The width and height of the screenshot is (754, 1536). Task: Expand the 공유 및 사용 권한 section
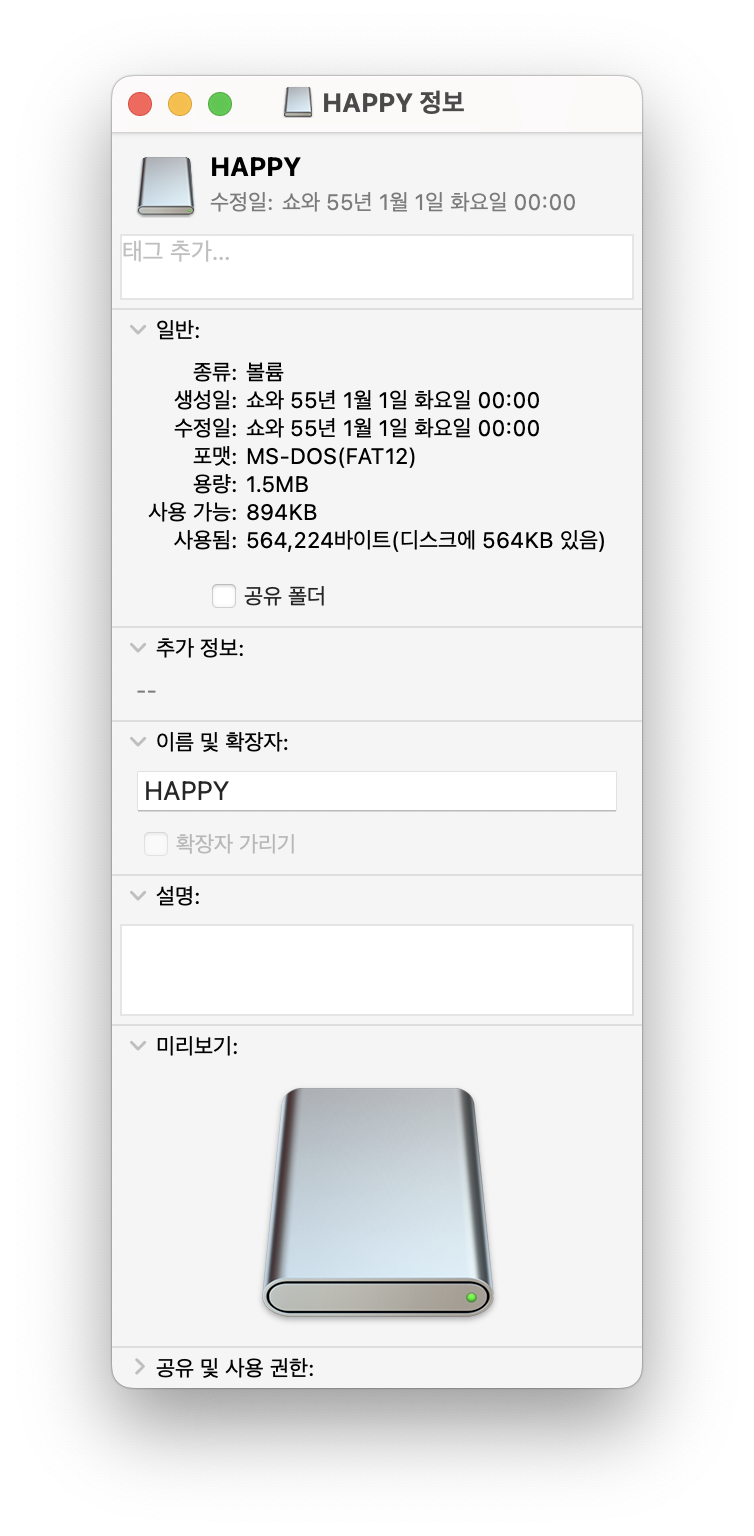(139, 1367)
